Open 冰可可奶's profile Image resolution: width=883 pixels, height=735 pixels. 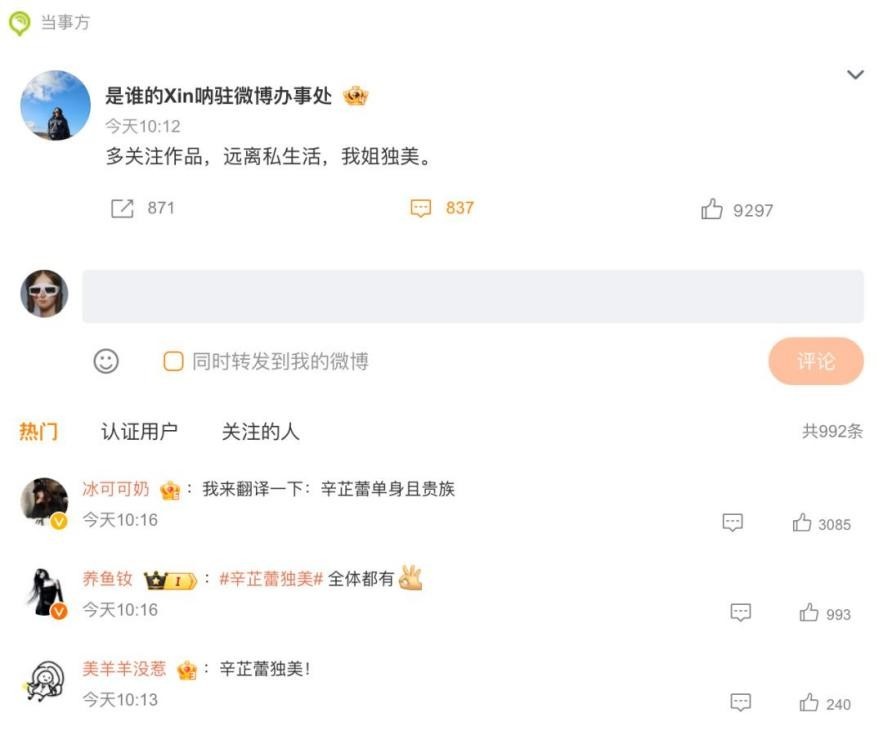tap(116, 489)
